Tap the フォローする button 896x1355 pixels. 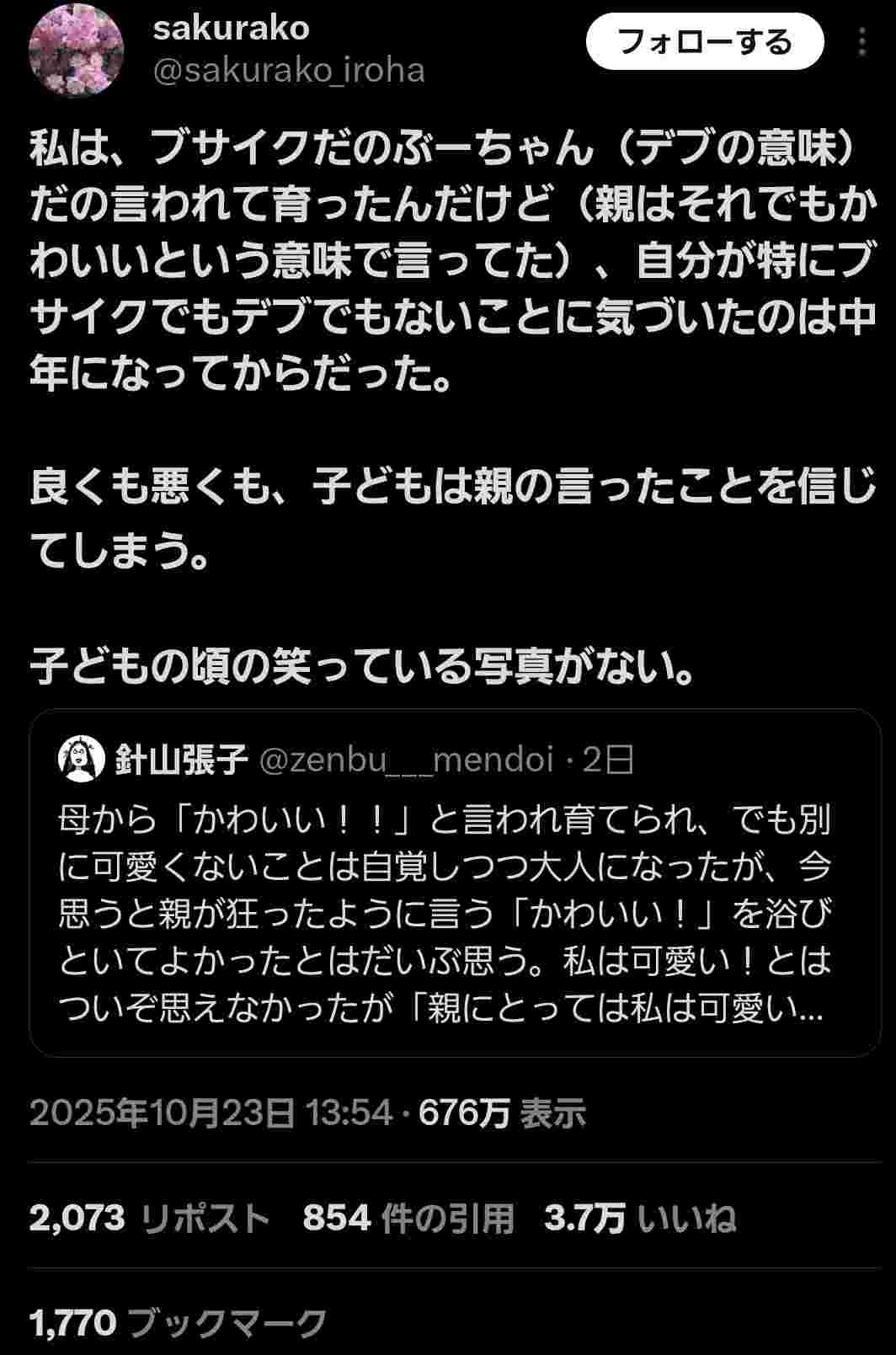(704, 42)
